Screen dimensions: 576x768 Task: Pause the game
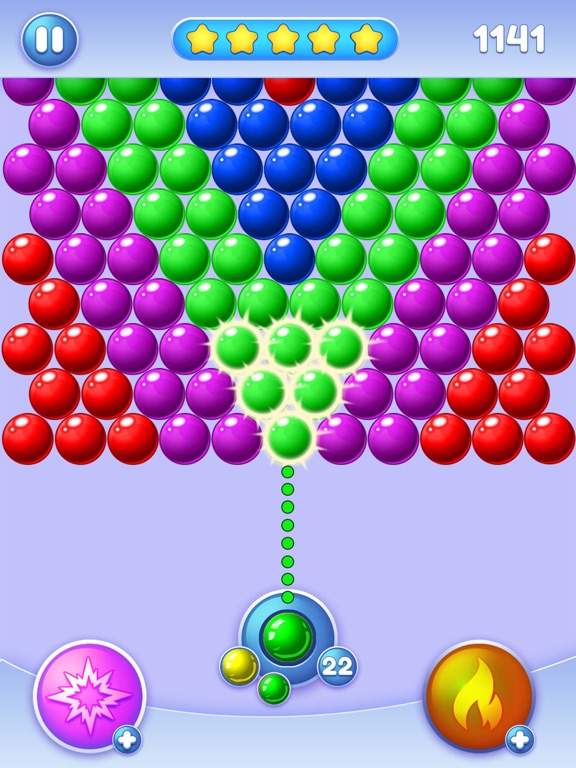[x=49, y=40]
